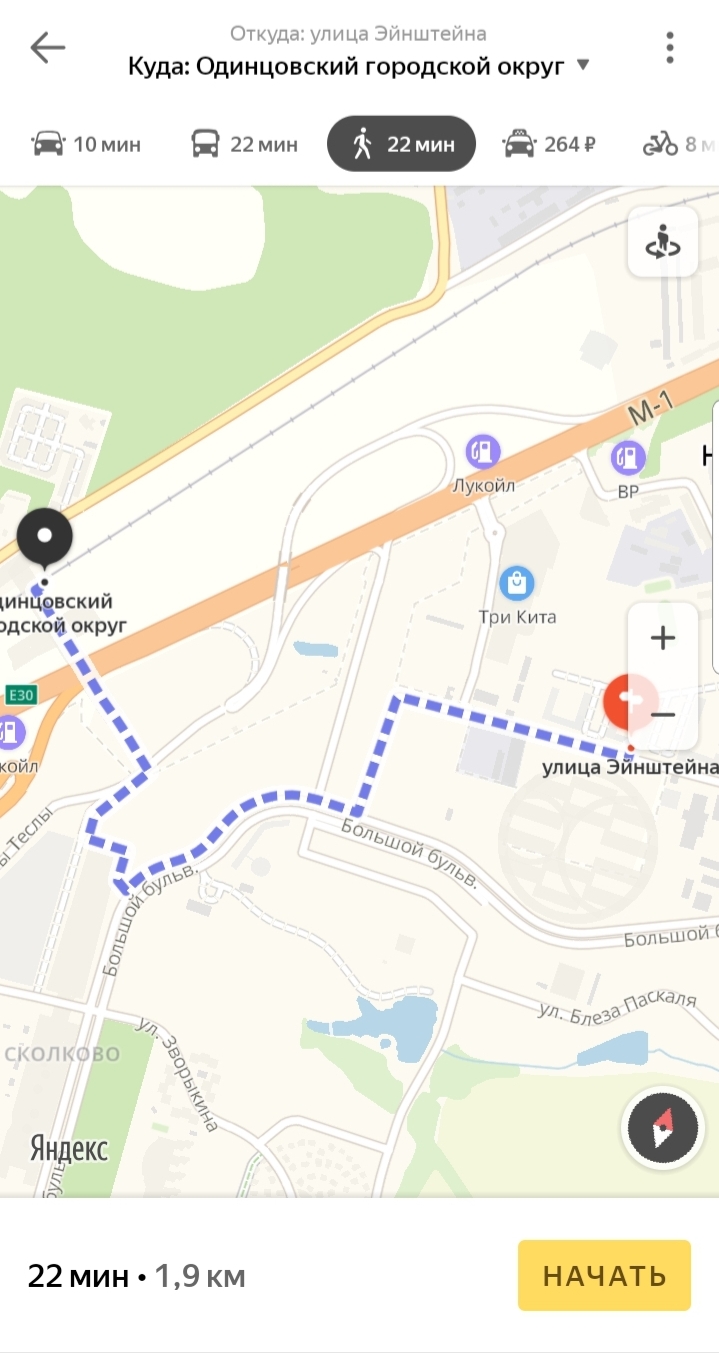Select the bus route 22 мин
Viewport: 719px width, 1353px height.
(x=244, y=144)
